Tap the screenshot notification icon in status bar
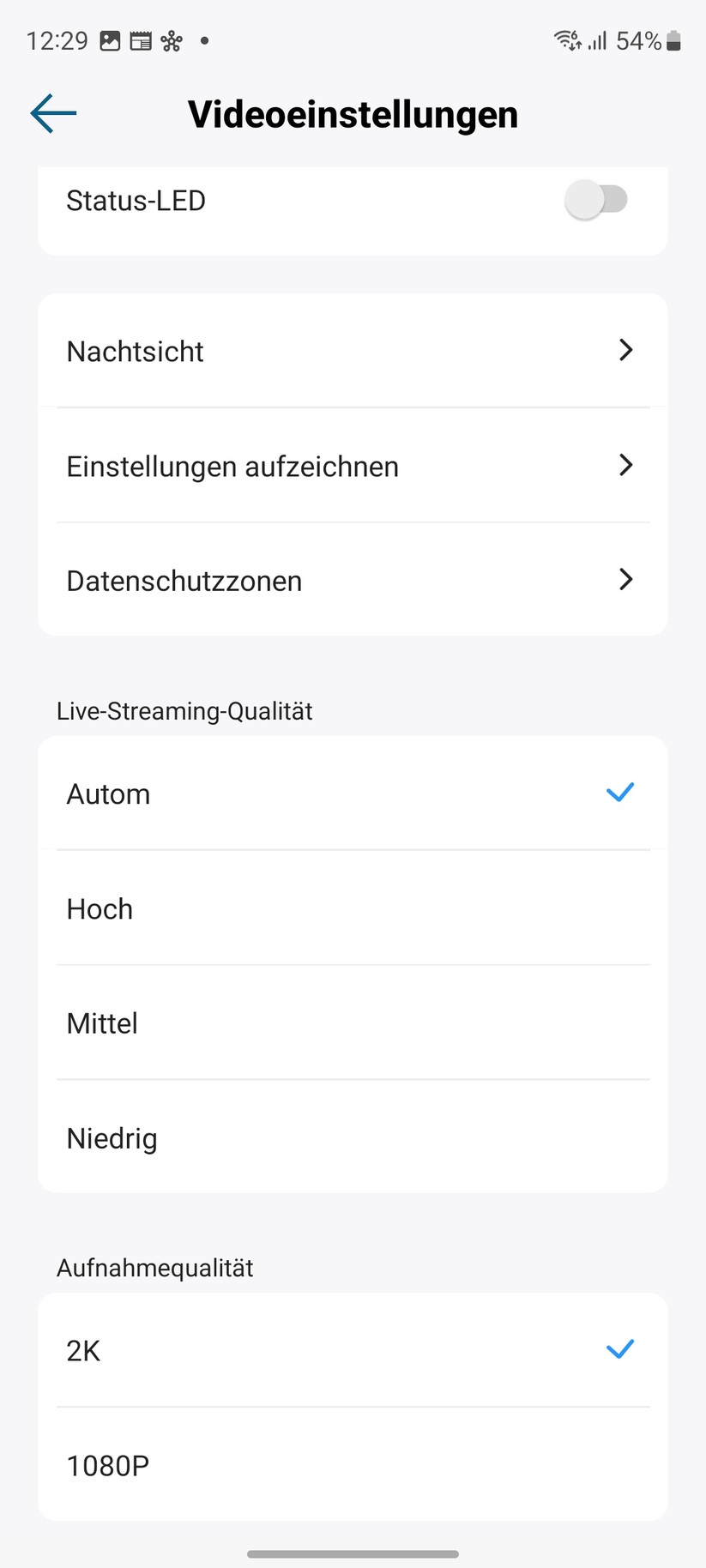This screenshot has width=706, height=1568. [x=111, y=39]
